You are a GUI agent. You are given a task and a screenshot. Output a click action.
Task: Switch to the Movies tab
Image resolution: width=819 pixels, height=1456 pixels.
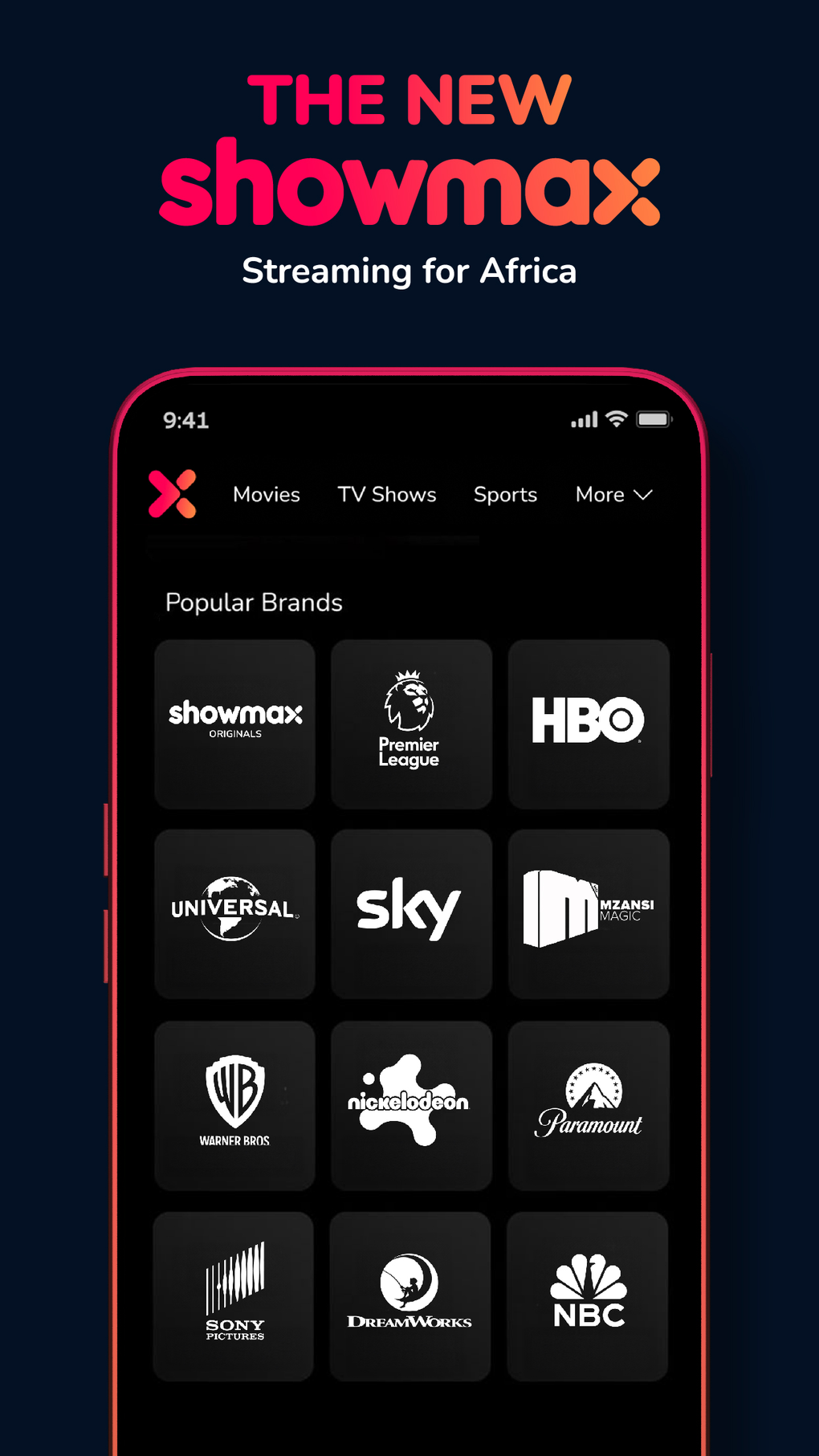pyautogui.click(x=266, y=495)
